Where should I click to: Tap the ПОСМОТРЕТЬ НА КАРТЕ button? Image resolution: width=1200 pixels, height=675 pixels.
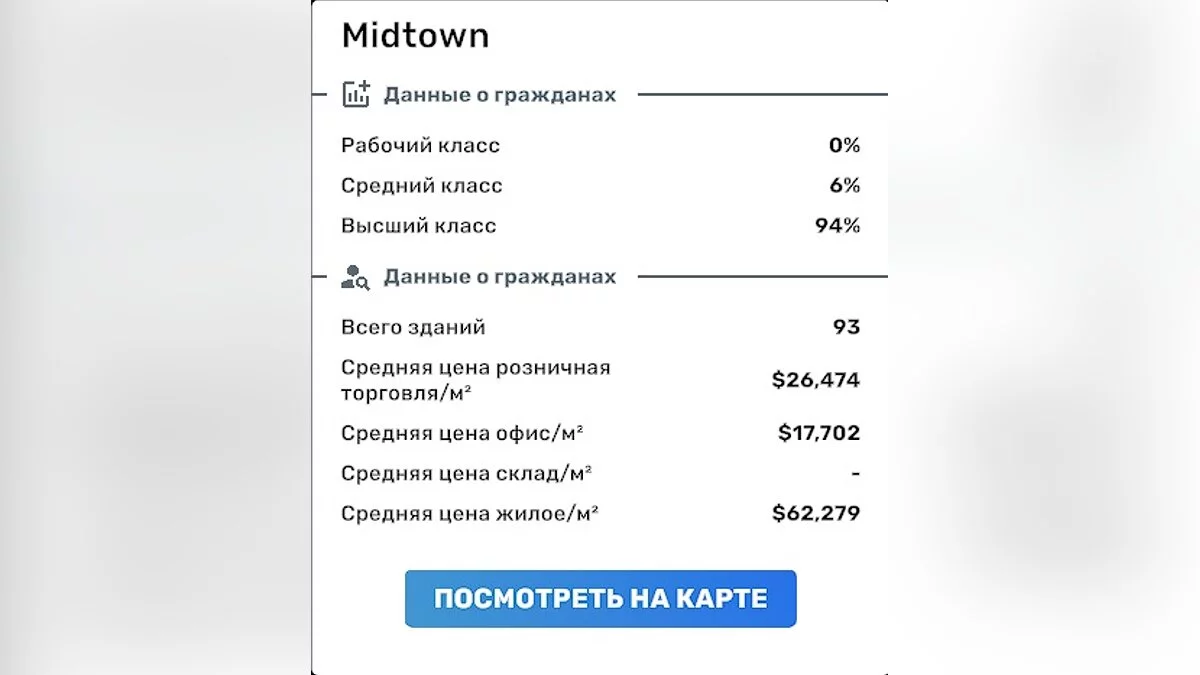[600, 599]
